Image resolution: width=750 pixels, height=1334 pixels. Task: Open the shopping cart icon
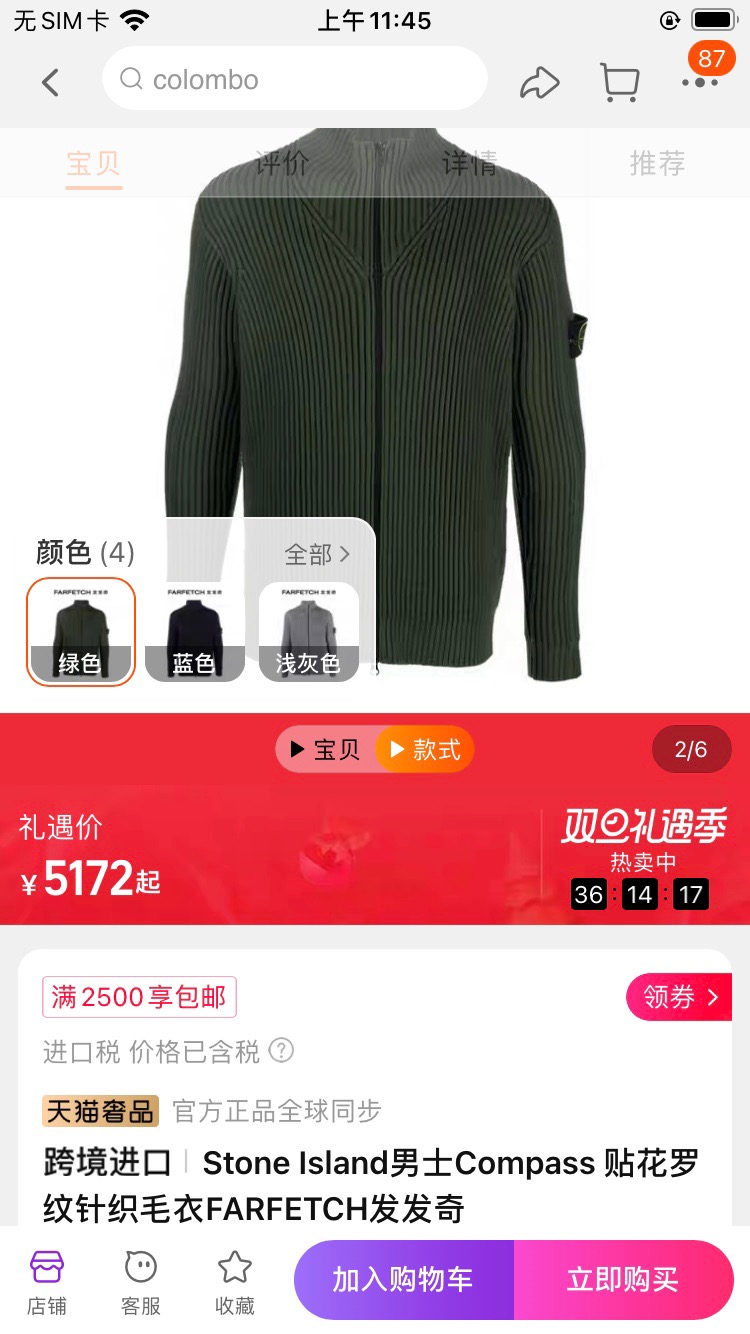click(x=620, y=82)
